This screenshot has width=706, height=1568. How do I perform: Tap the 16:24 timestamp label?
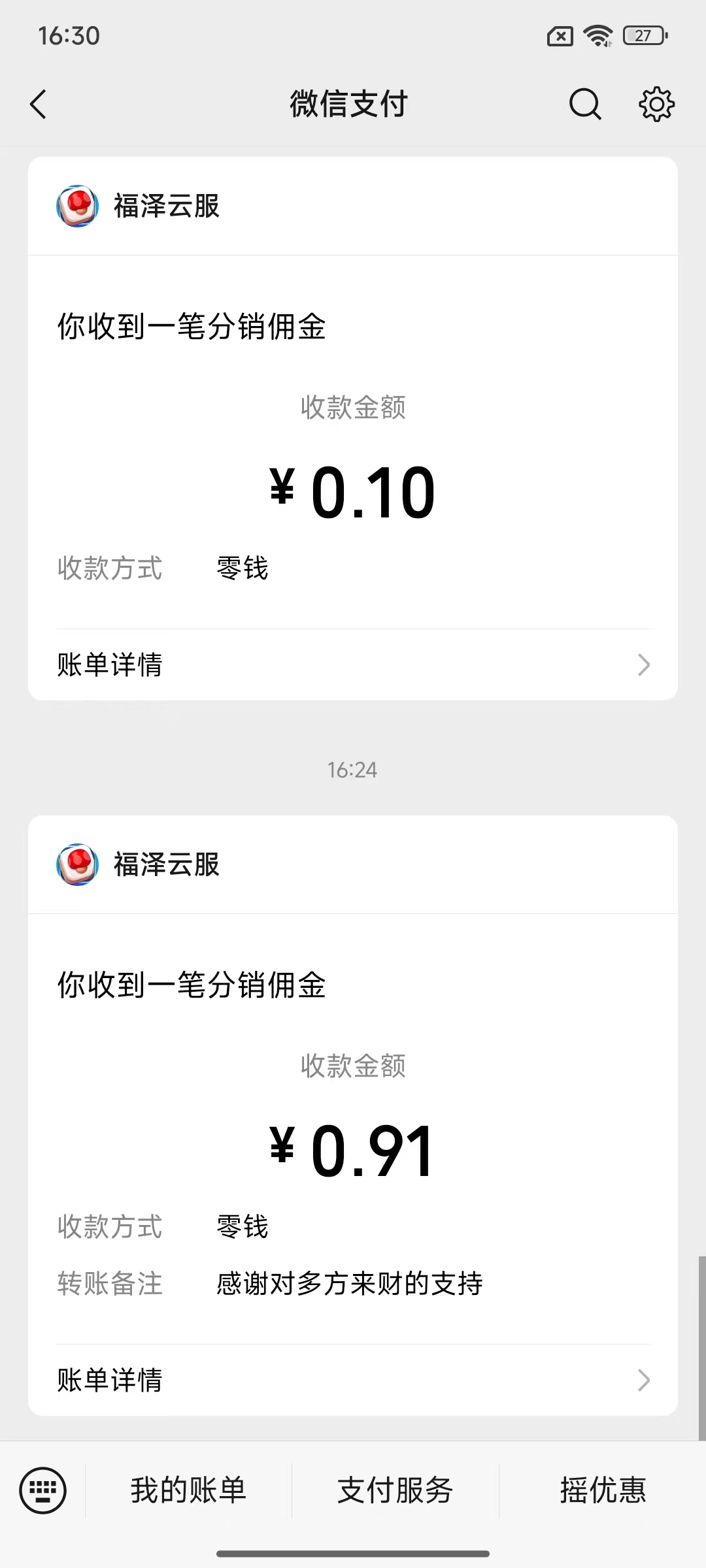[x=353, y=770]
